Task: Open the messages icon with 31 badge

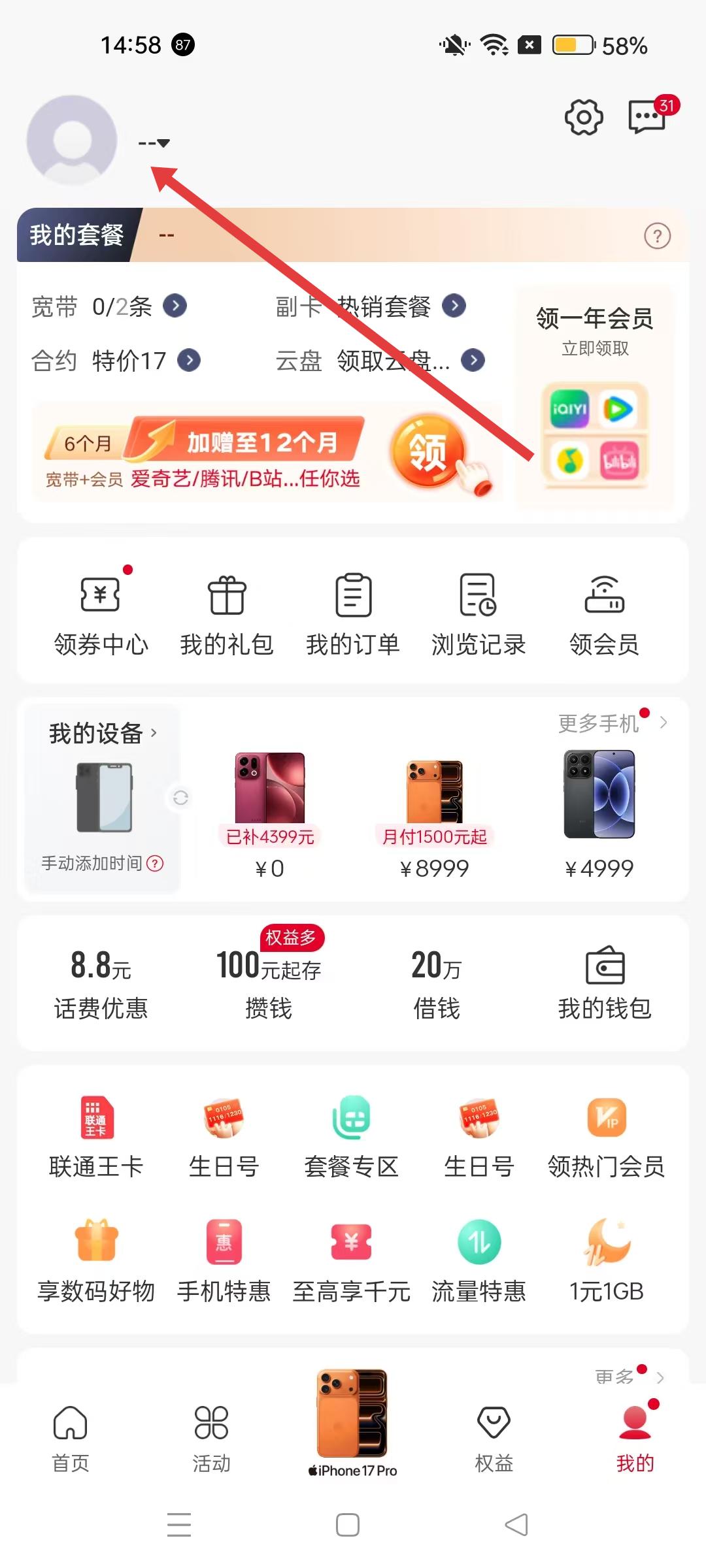Action: click(647, 118)
